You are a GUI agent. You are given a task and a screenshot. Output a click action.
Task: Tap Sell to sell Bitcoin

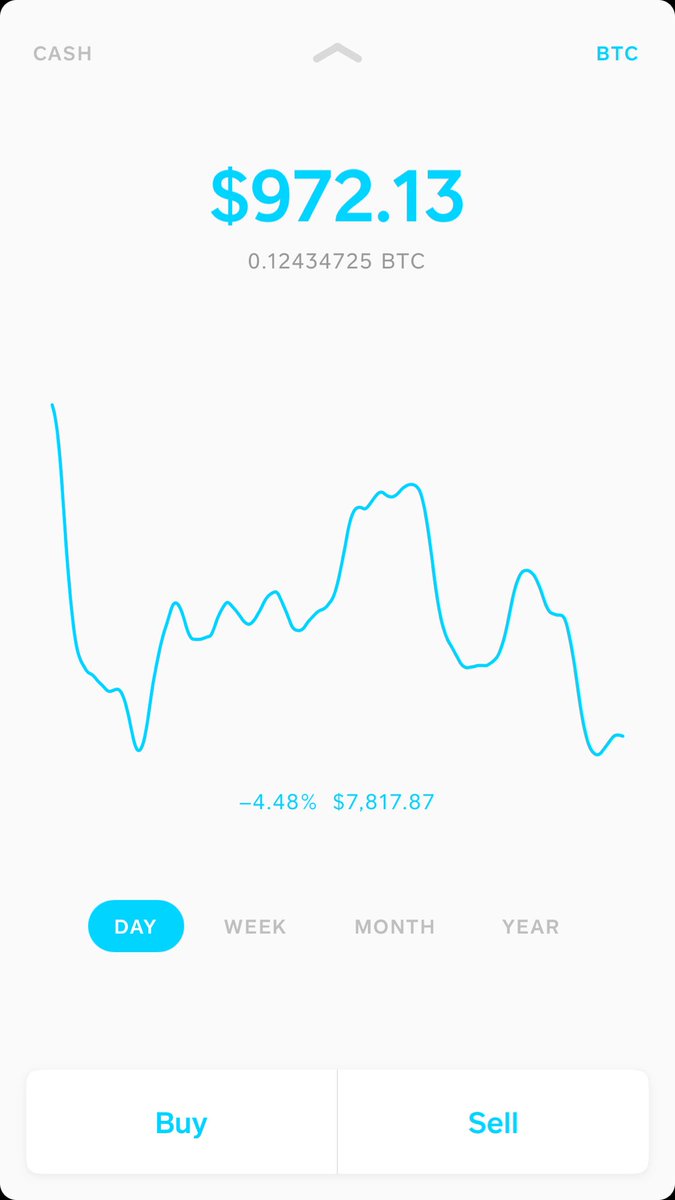point(493,1122)
